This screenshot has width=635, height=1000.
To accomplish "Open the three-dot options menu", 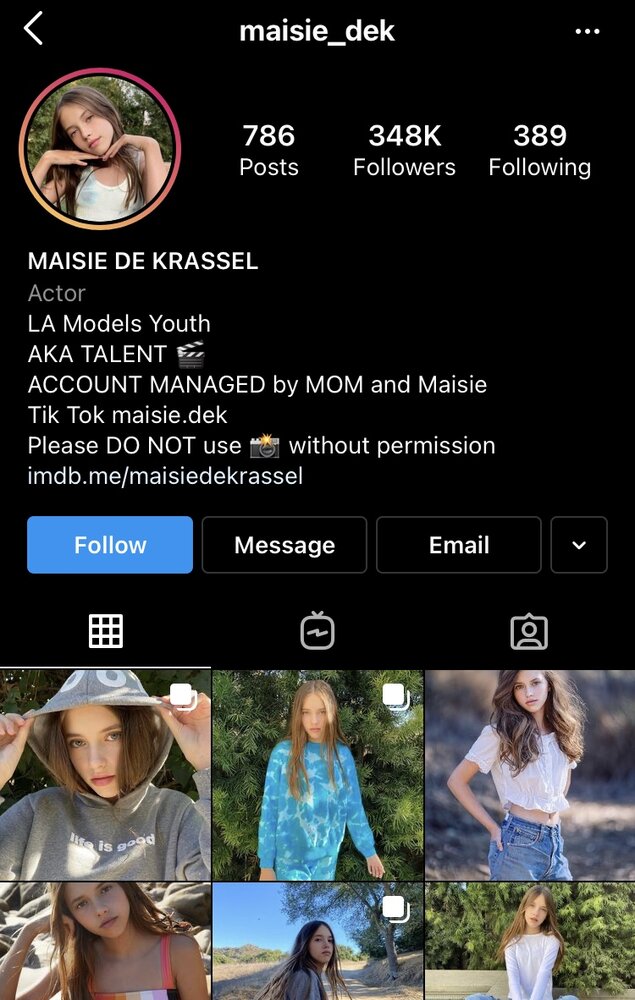I will pos(587,31).
